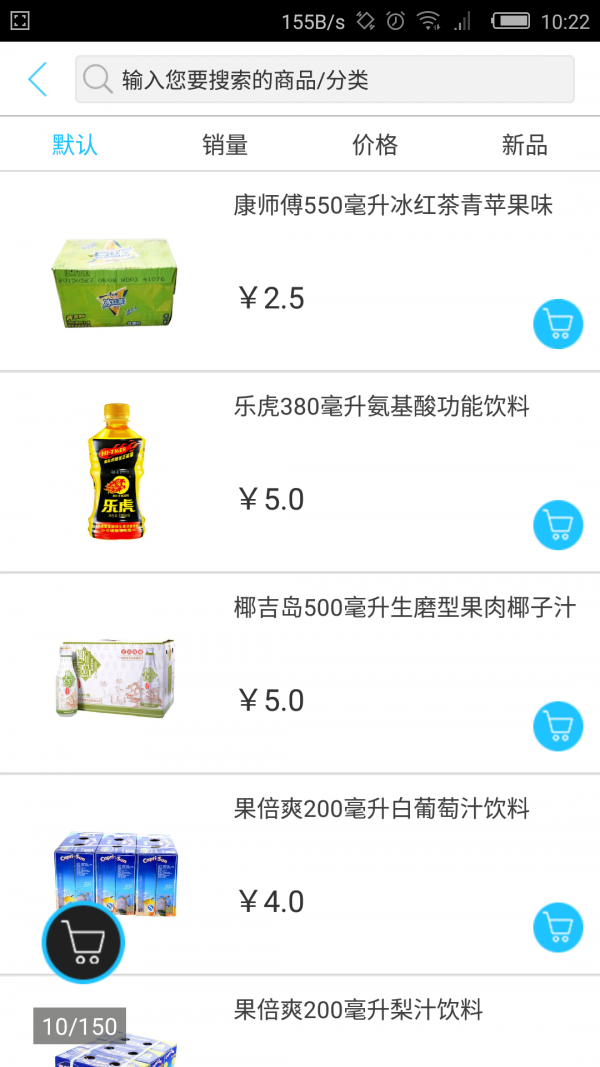
Task: Open 果倍爽200毫升梨汁饮料 product
Action: [358, 1010]
